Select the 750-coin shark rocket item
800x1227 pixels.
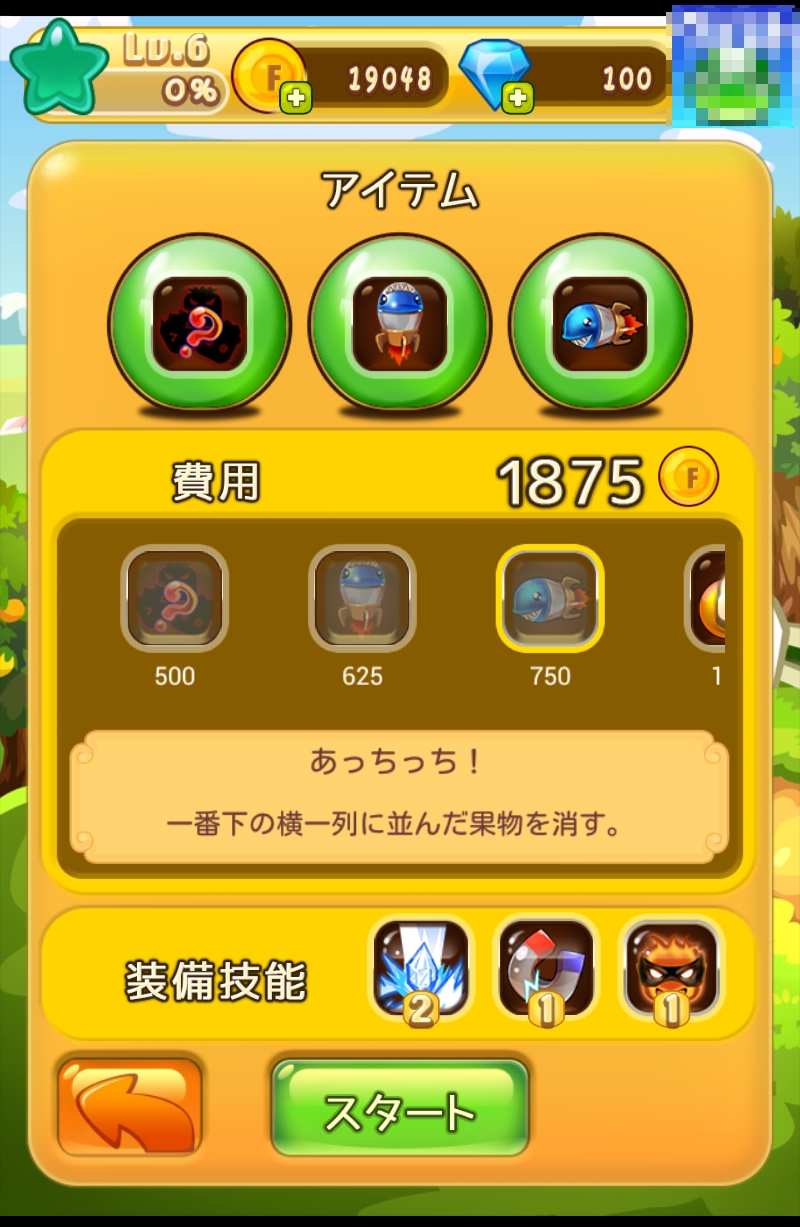click(x=549, y=599)
